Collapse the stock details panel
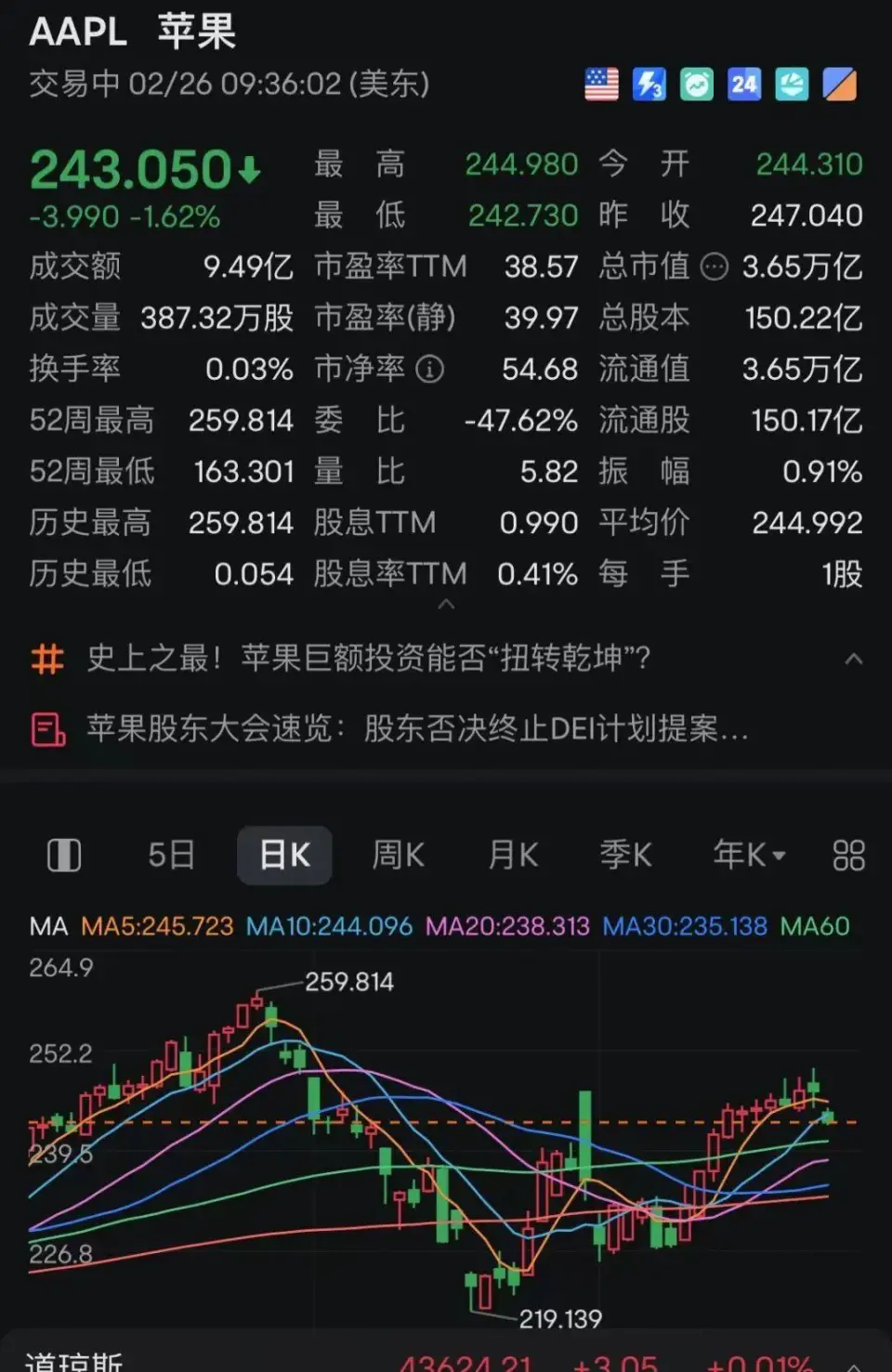This screenshot has height=1372, width=892. click(x=446, y=605)
